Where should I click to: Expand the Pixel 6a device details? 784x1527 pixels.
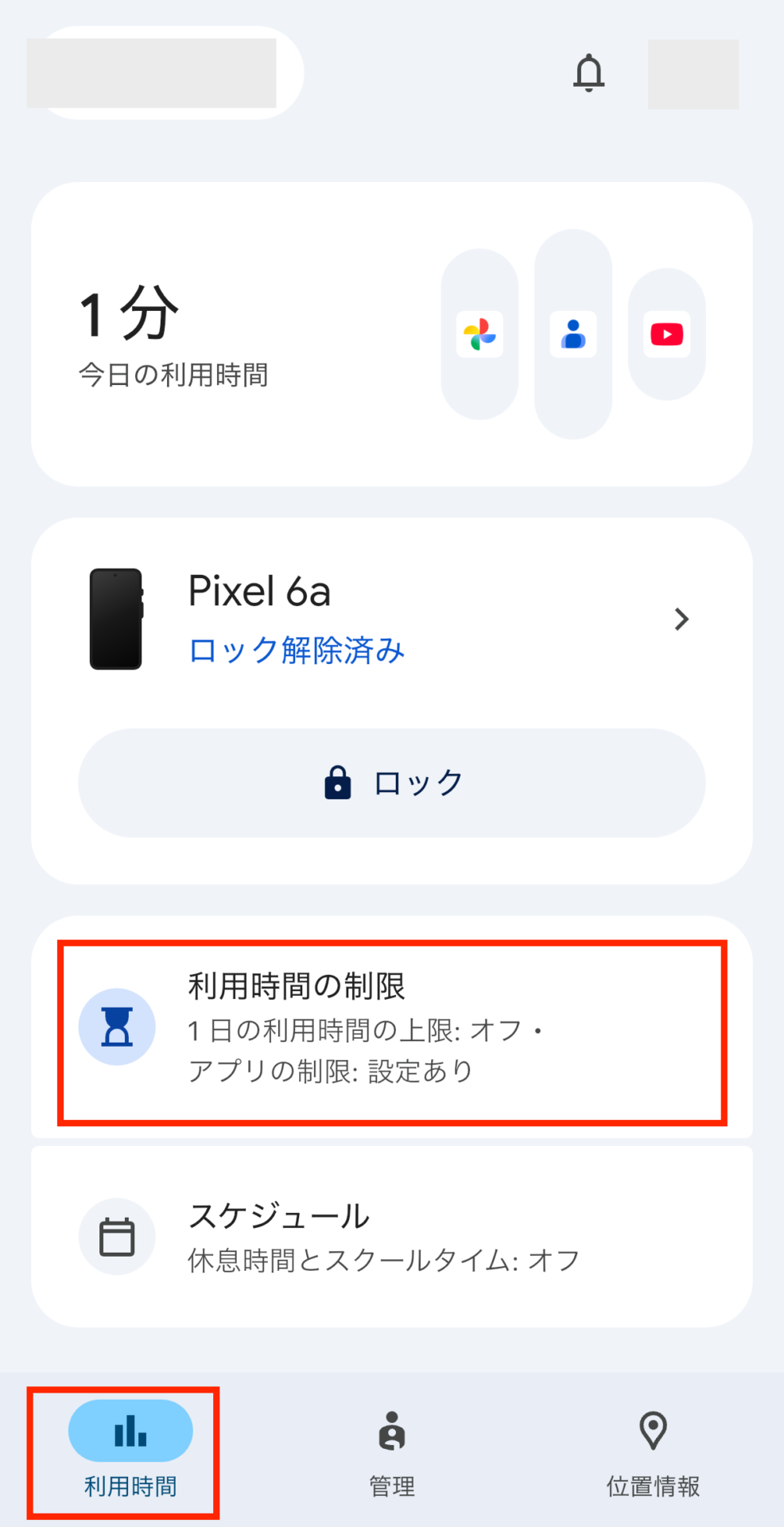(x=681, y=619)
